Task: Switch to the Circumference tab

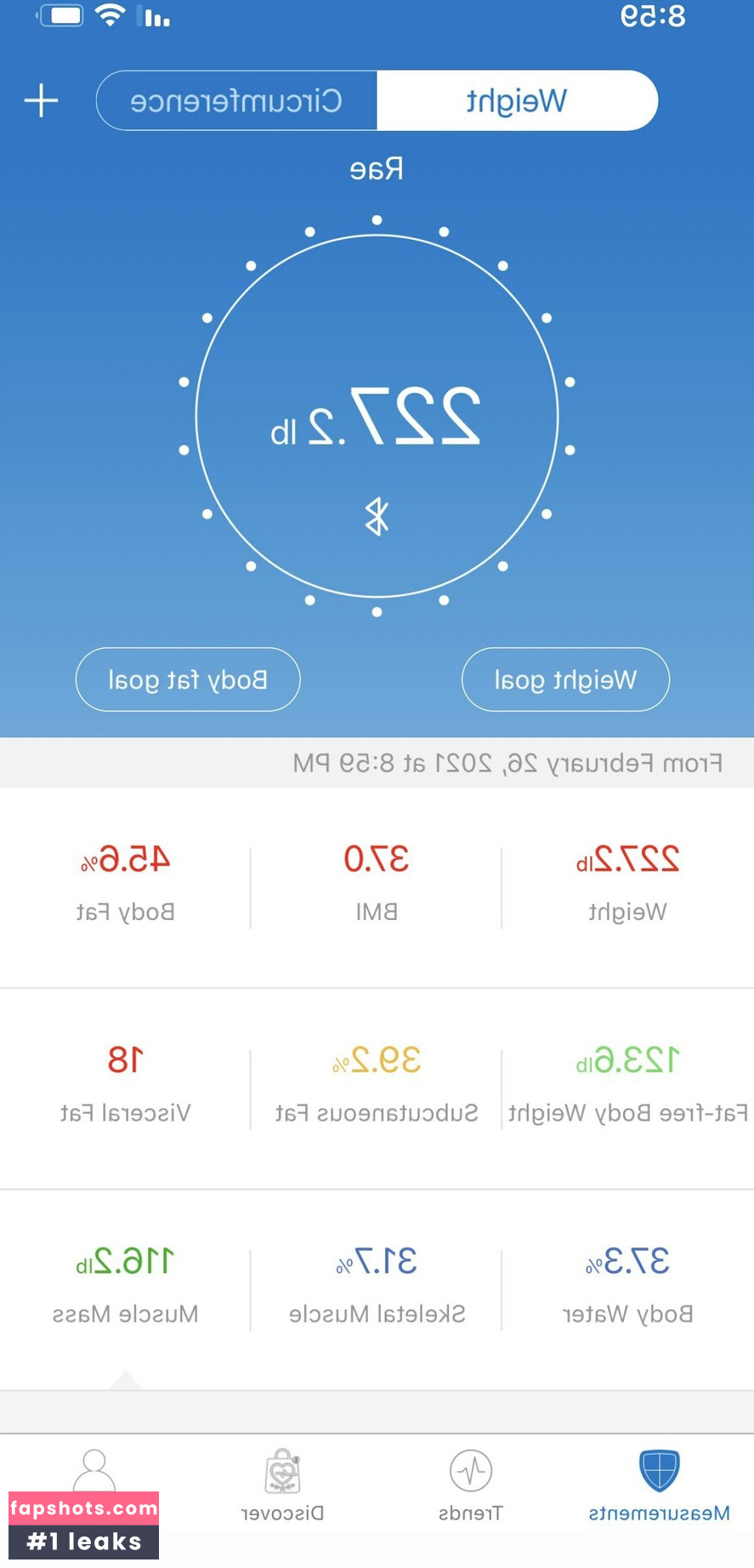Action: [x=236, y=100]
